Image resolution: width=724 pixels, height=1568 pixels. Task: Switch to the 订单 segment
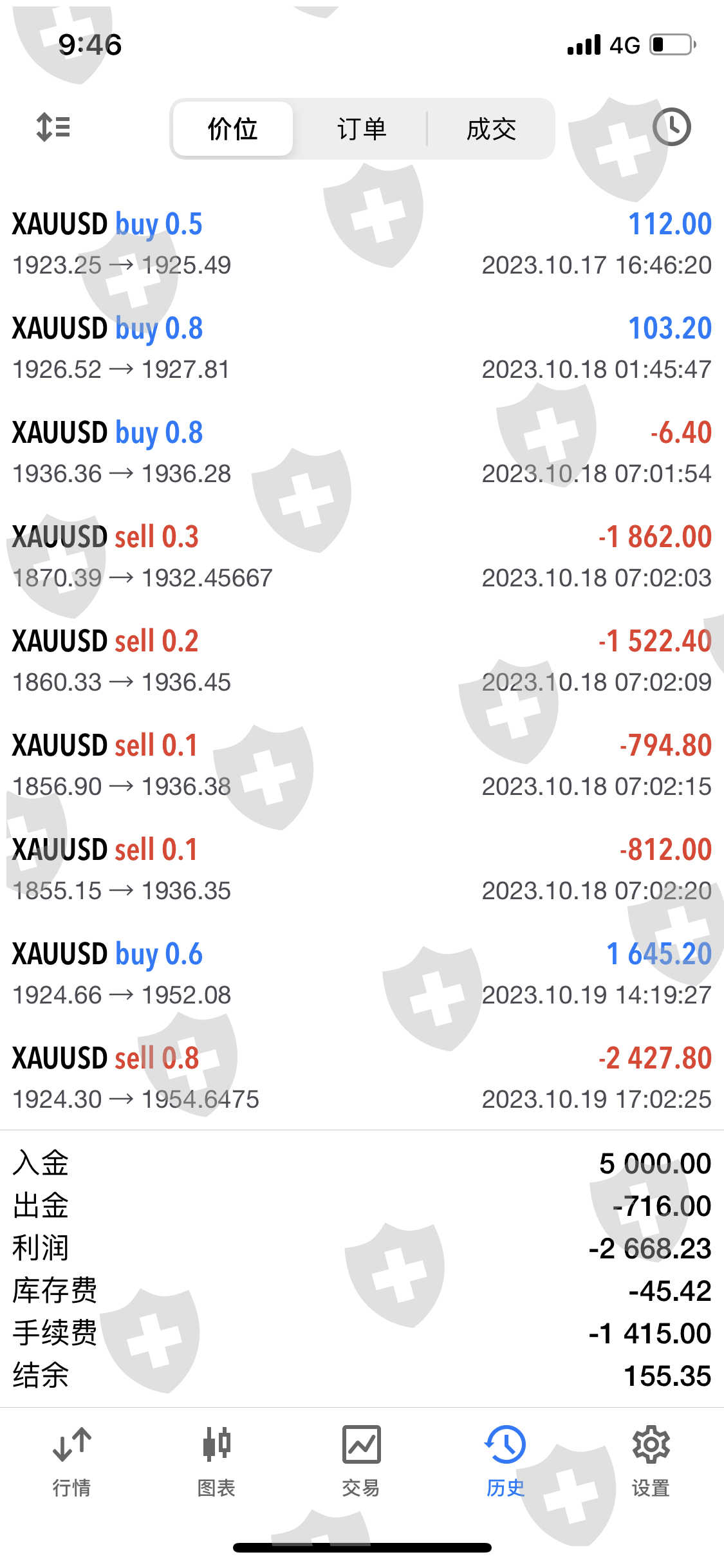pos(362,129)
